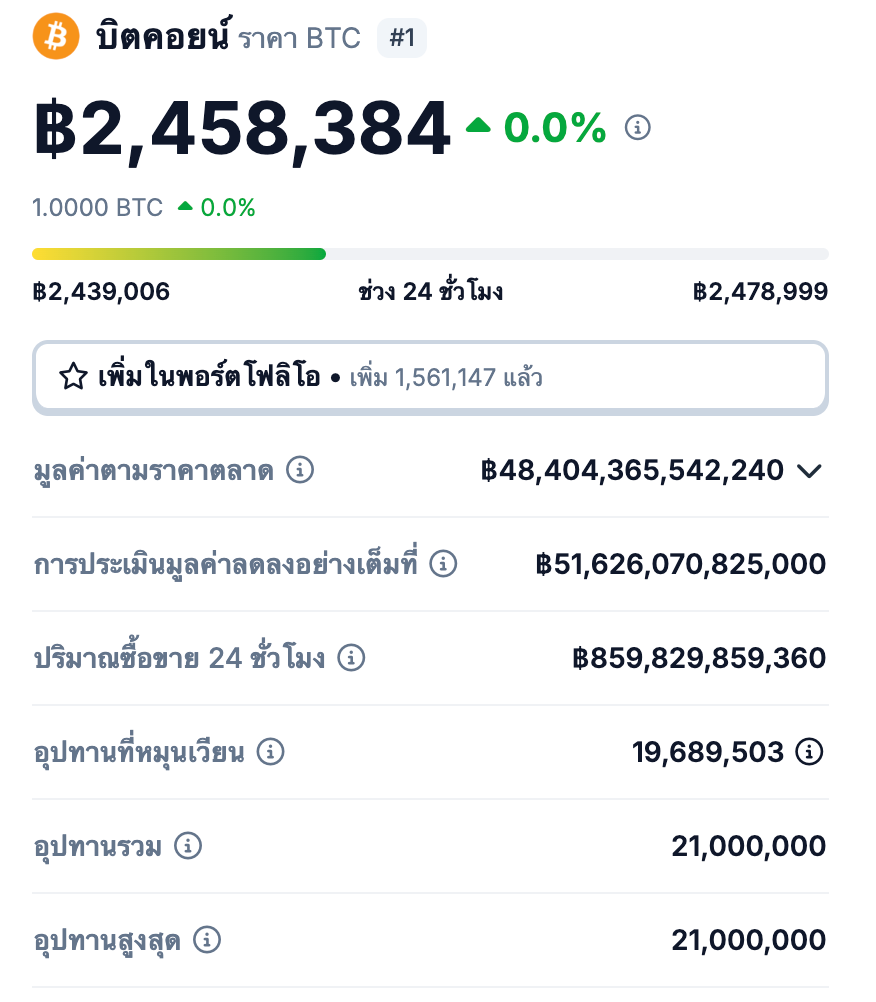This screenshot has width=876, height=1002.
Task: Open the info tooltip beside the price change
Action: [x=636, y=127]
